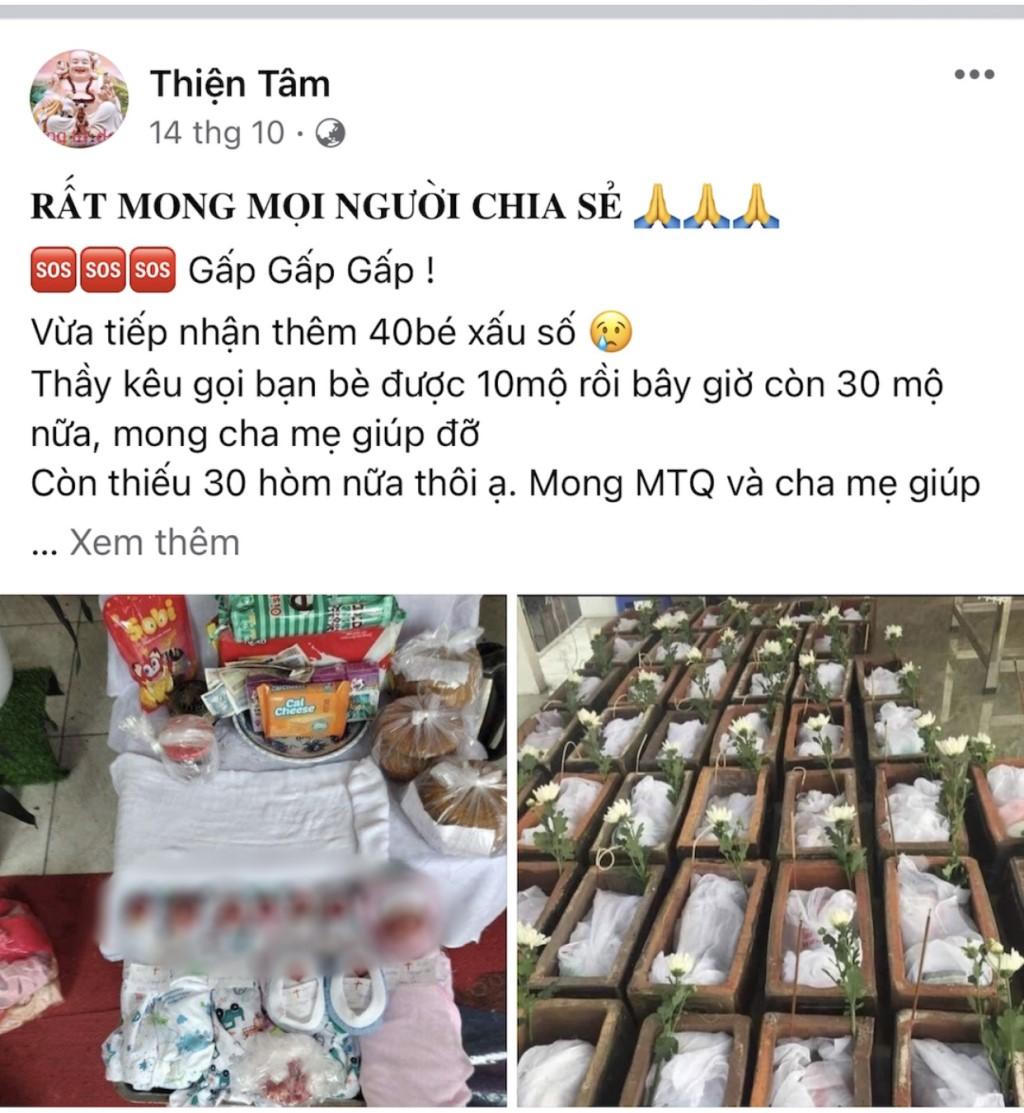Open the post's three-dot options menu
This screenshot has width=1024, height=1113.
pyautogui.click(x=973, y=75)
